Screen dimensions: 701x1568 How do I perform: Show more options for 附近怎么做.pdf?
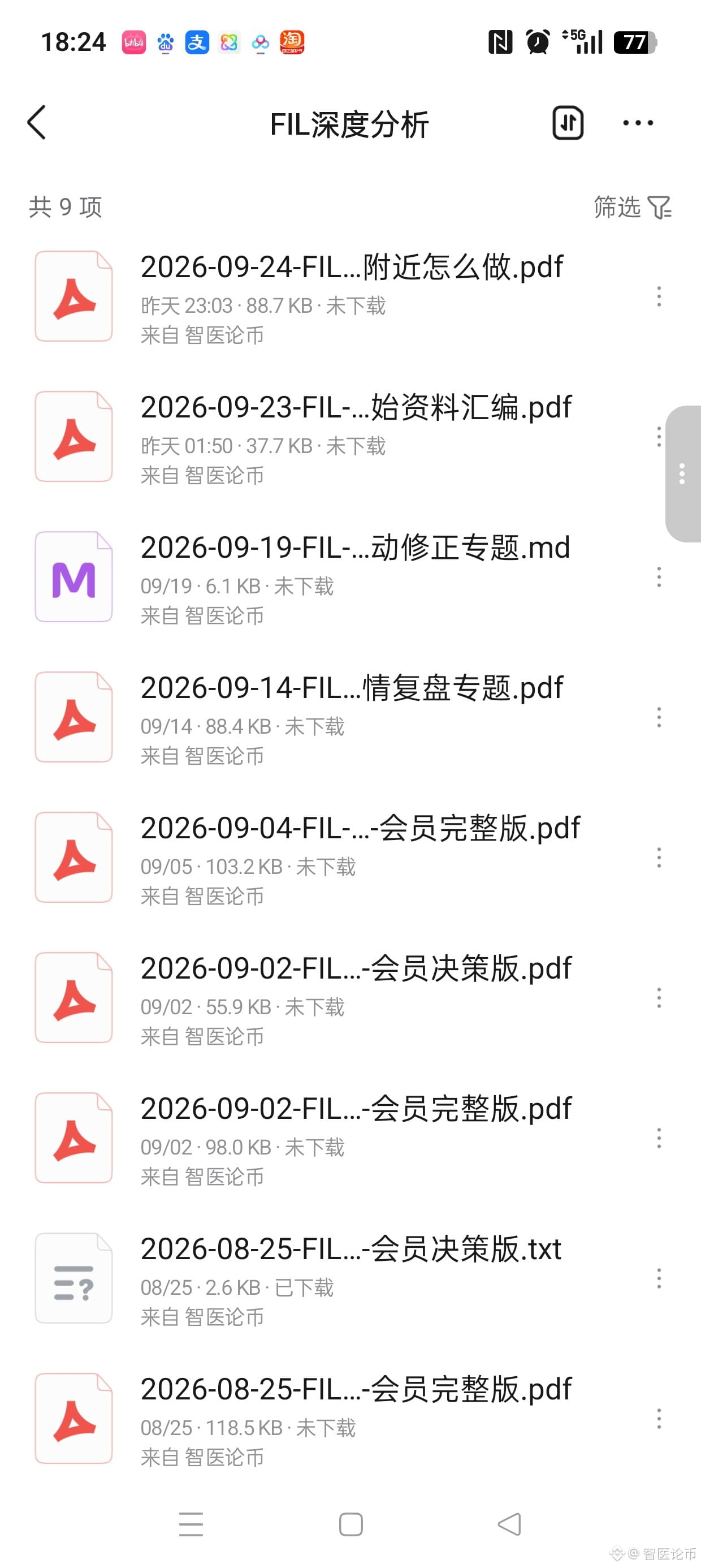coord(659,296)
